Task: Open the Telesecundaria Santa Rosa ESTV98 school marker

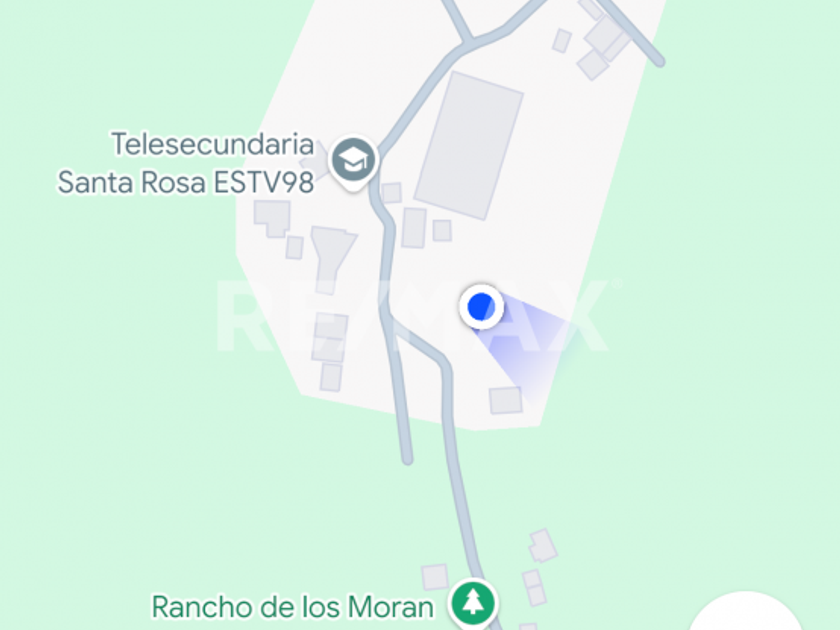Action: click(353, 159)
